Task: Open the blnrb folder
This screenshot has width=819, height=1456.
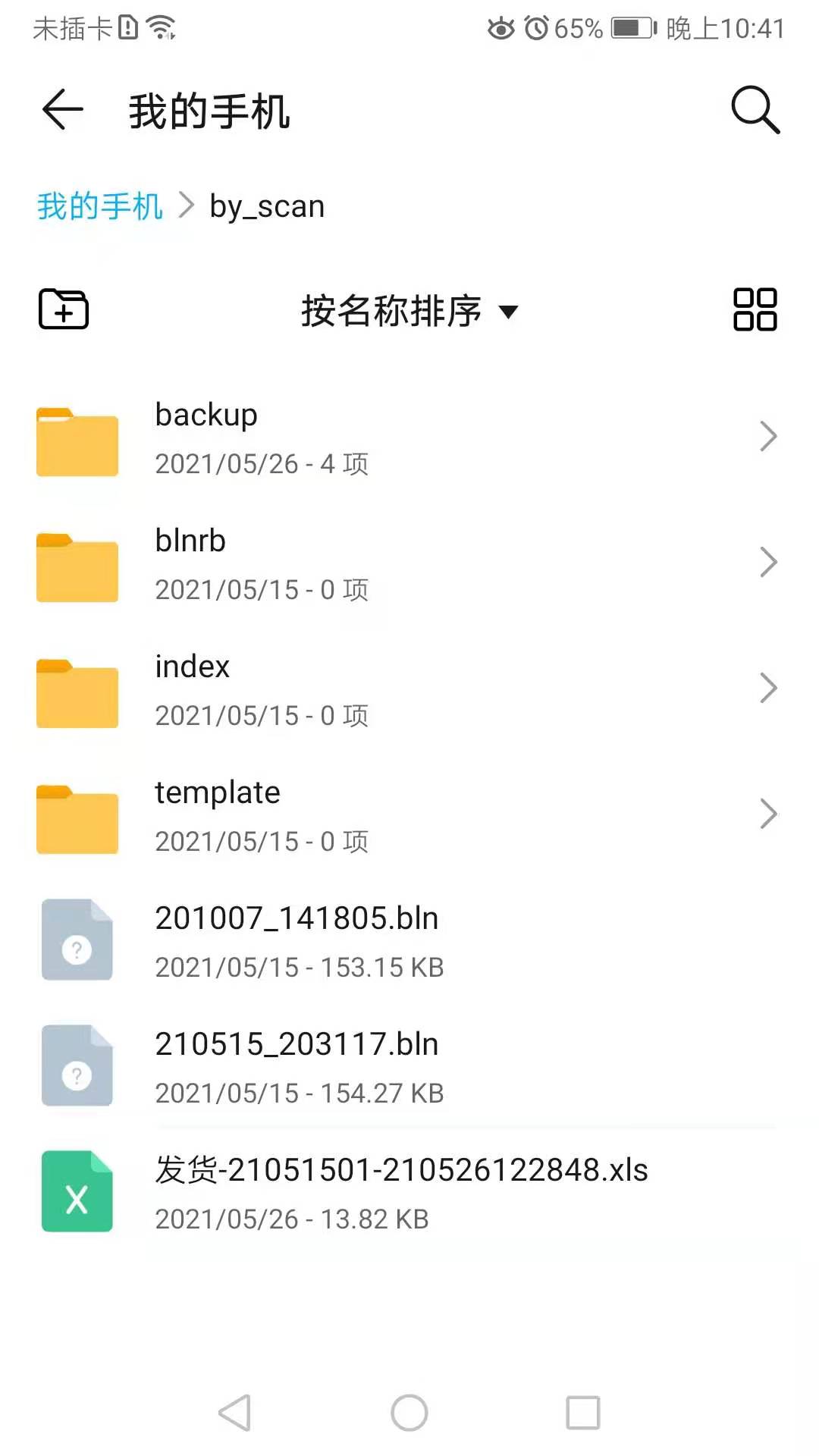Action: pyautogui.click(x=409, y=564)
